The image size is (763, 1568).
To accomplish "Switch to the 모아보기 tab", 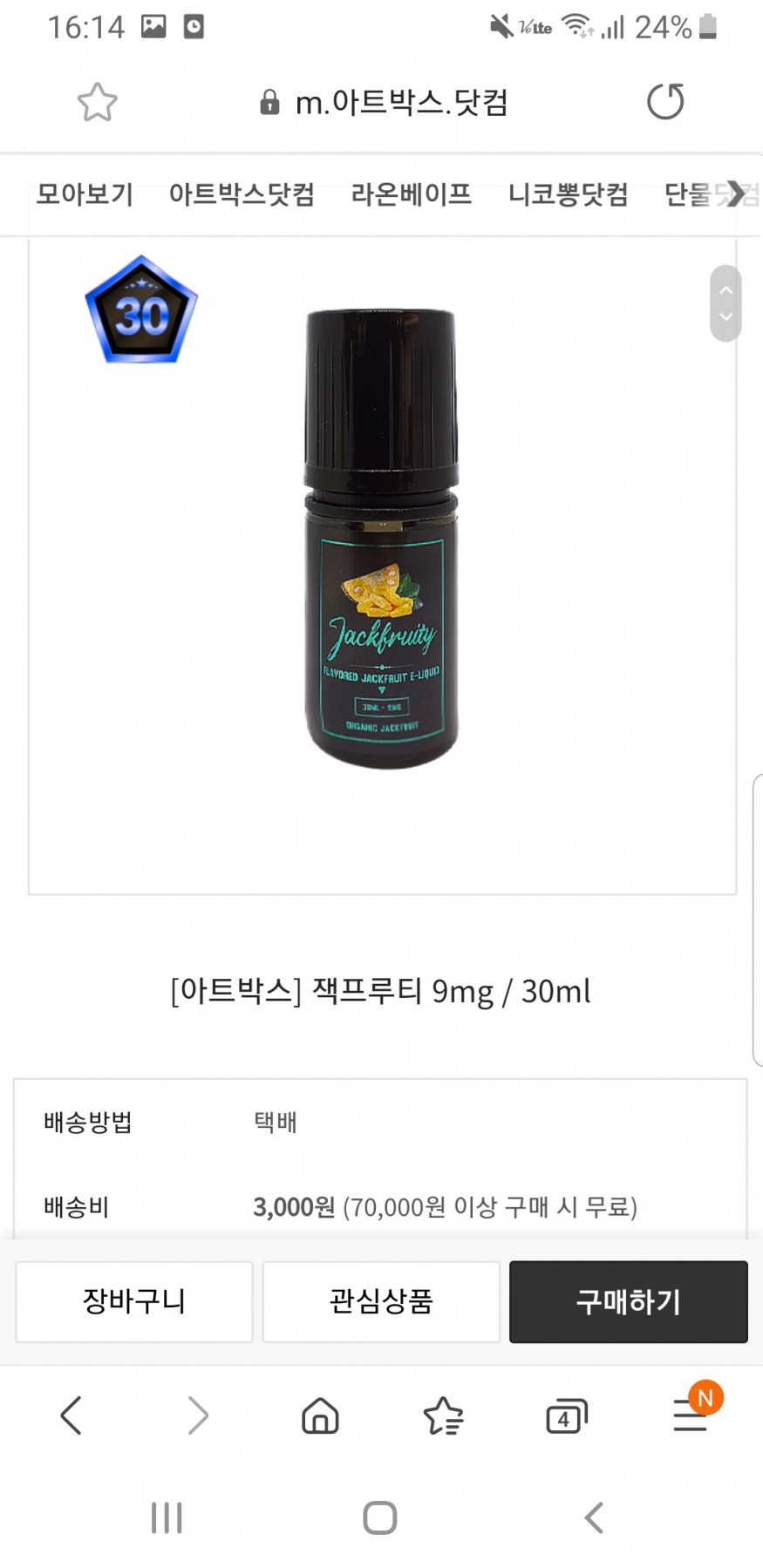I will pos(85,194).
